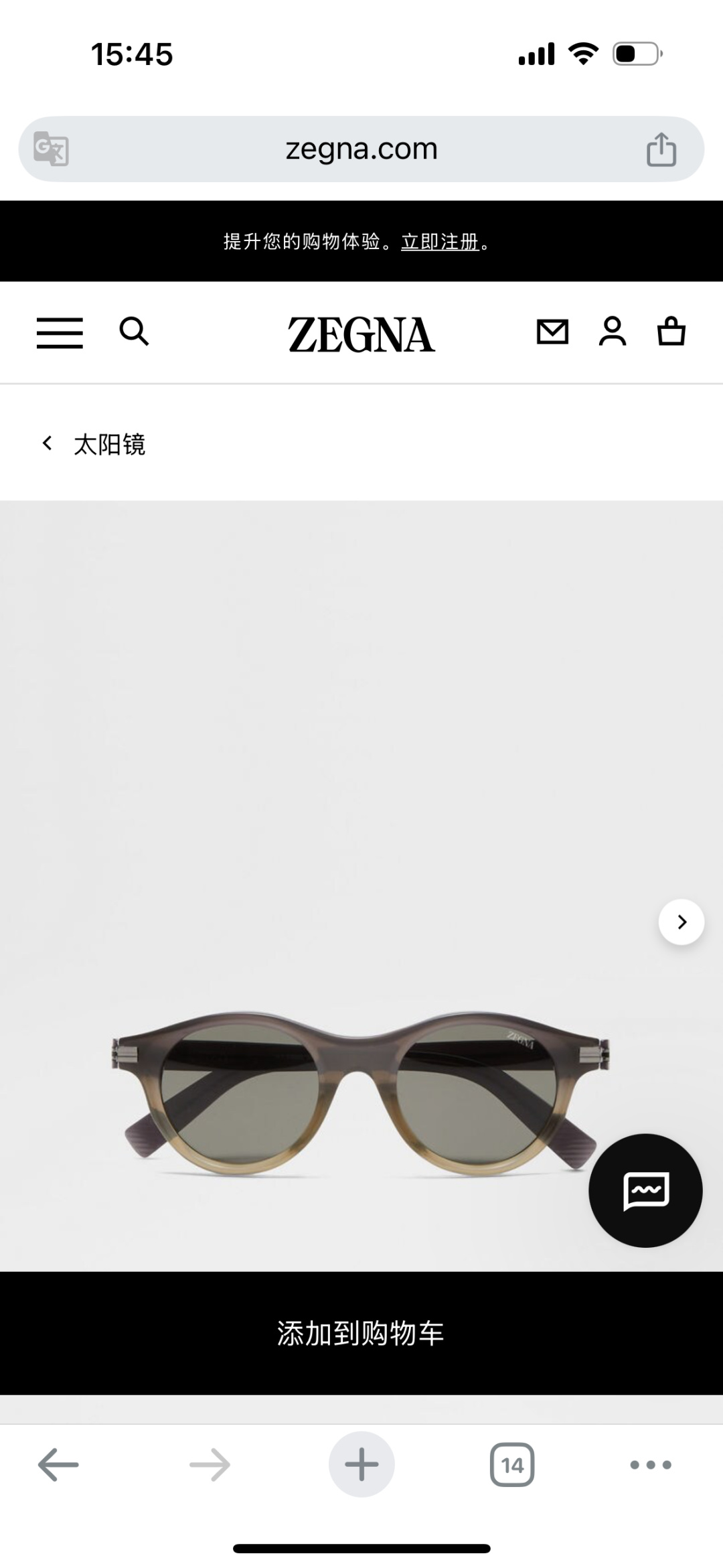Open the browser overflow menu

(651, 1465)
